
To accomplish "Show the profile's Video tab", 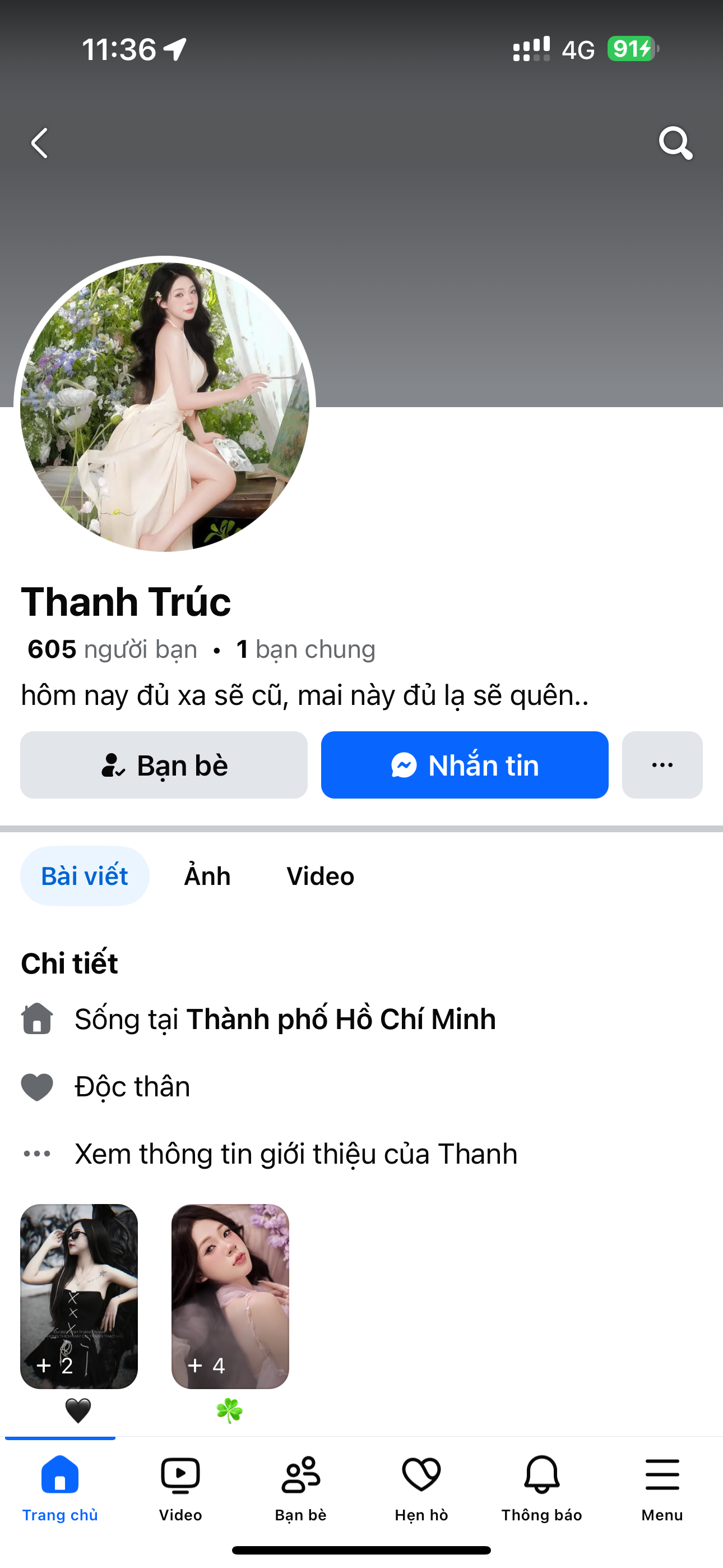I will [320, 876].
